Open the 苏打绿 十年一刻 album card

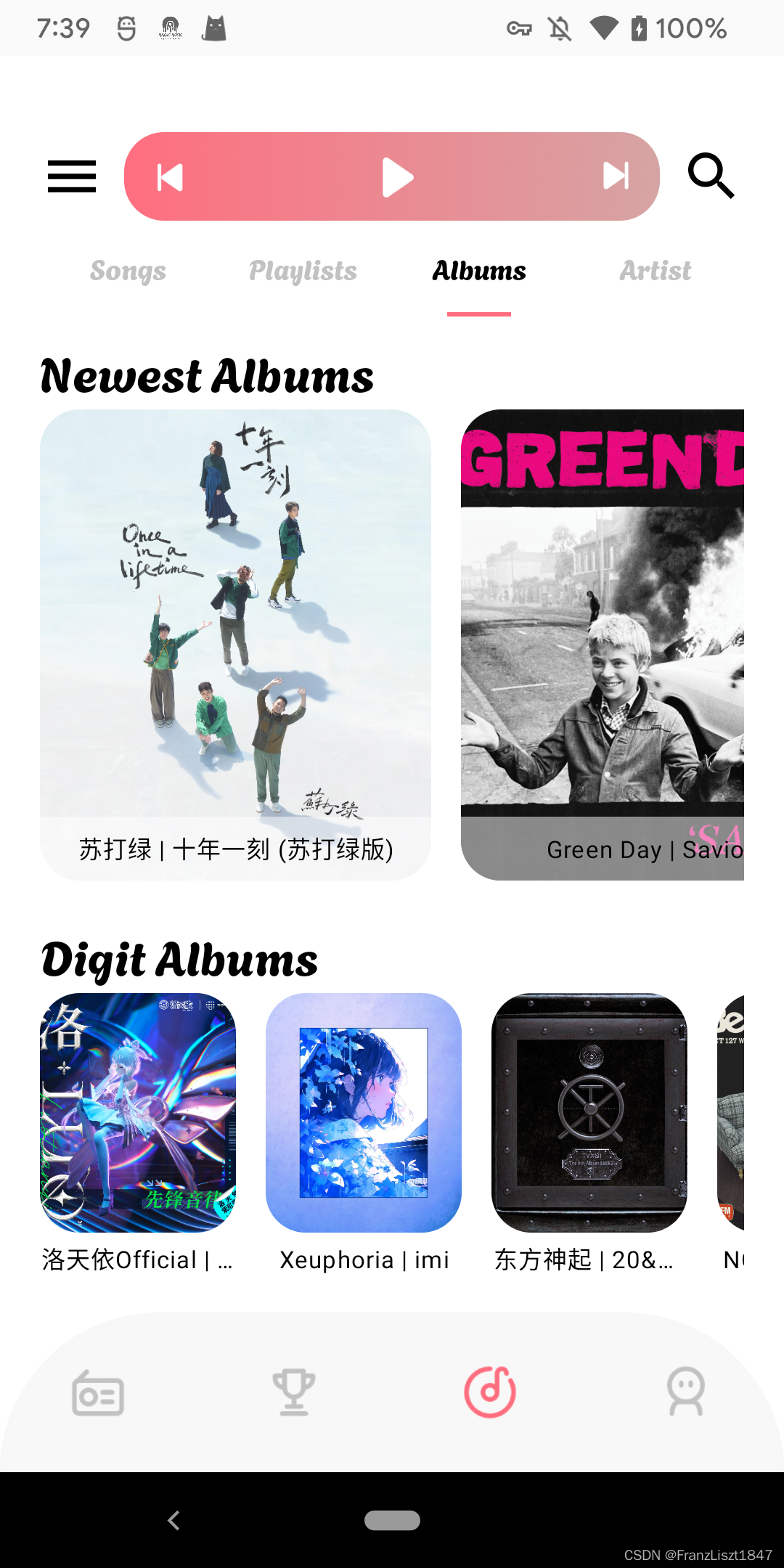[235, 645]
